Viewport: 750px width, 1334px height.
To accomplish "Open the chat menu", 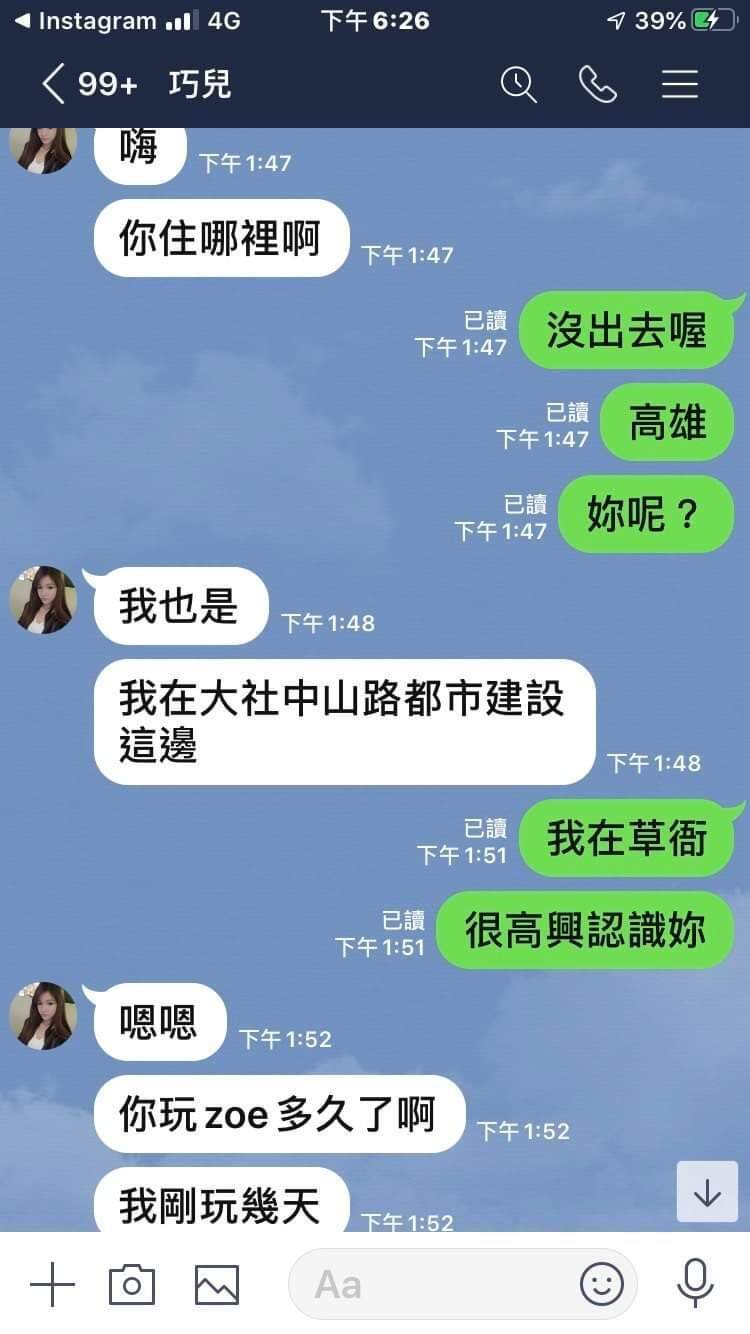I will 680,85.
